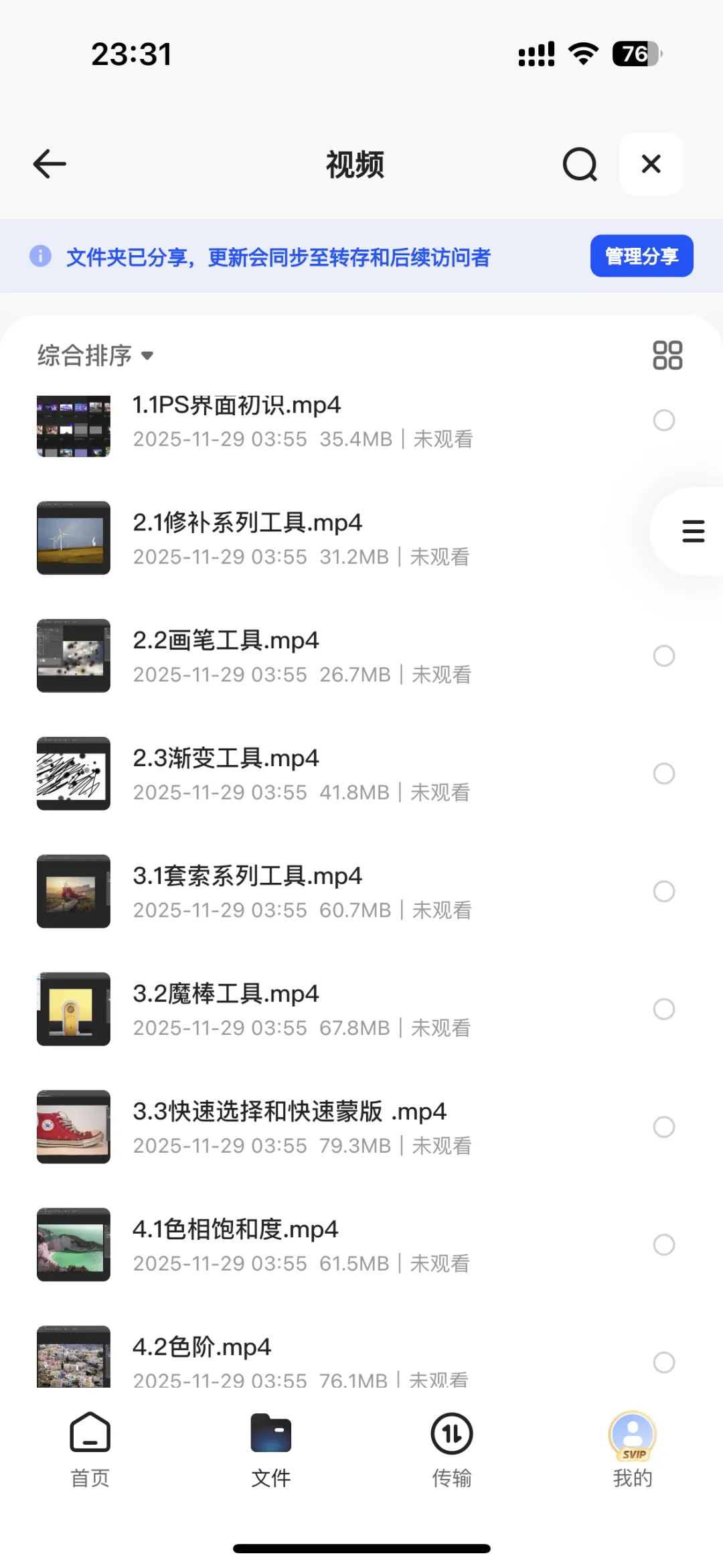Go back with the arrow icon
This screenshot has height=1568, width=723.
coord(50,164)
